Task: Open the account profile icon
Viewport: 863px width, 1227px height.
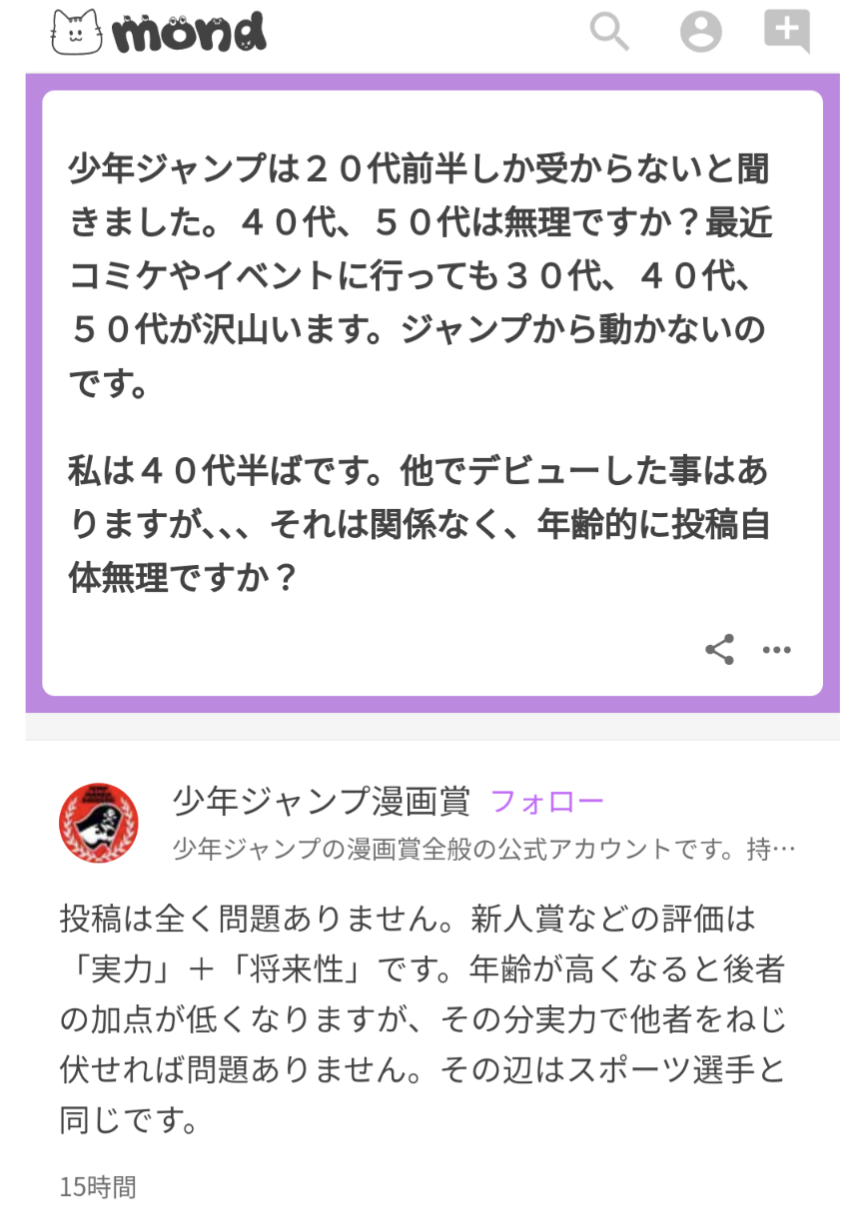Action: coord(701,31)
